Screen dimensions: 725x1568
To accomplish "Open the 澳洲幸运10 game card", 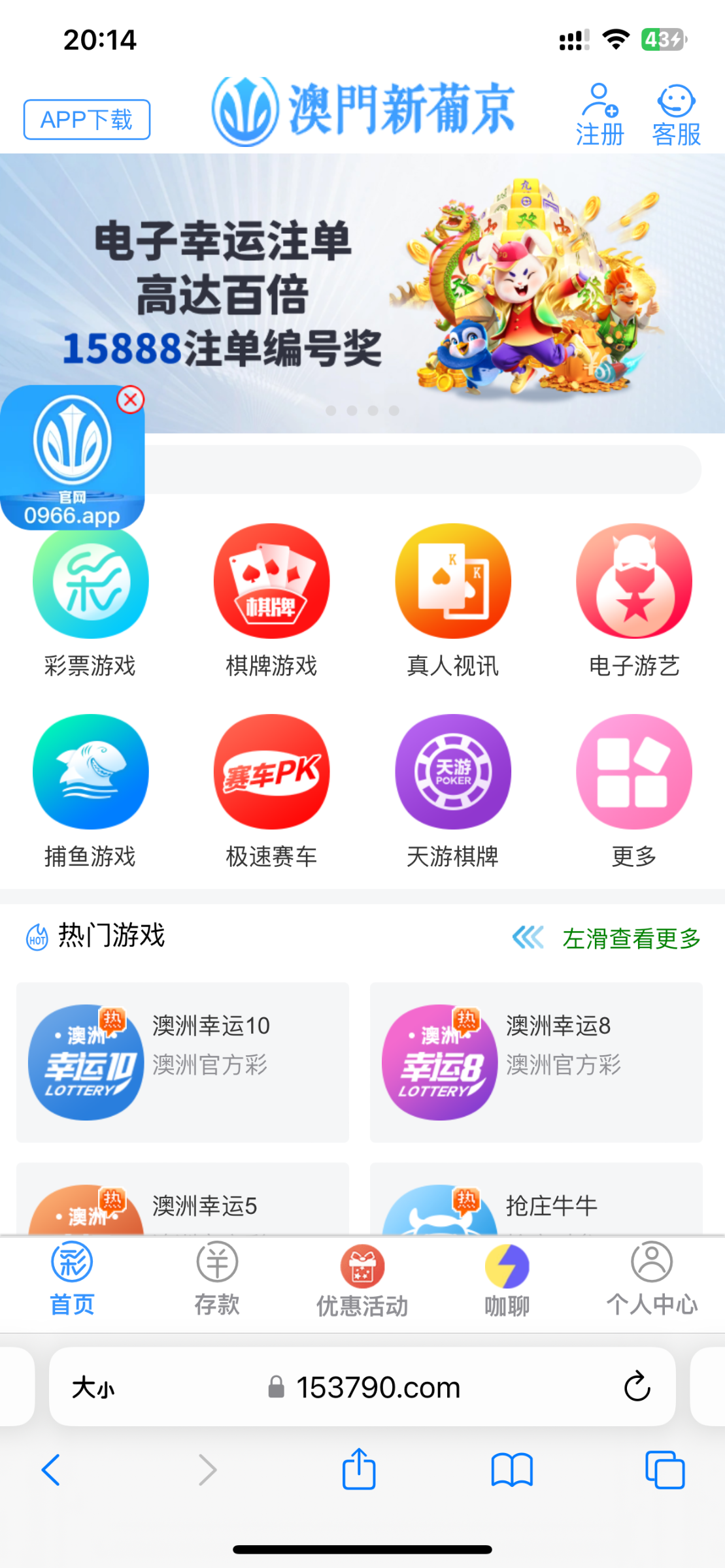I will coord(182,1062).
